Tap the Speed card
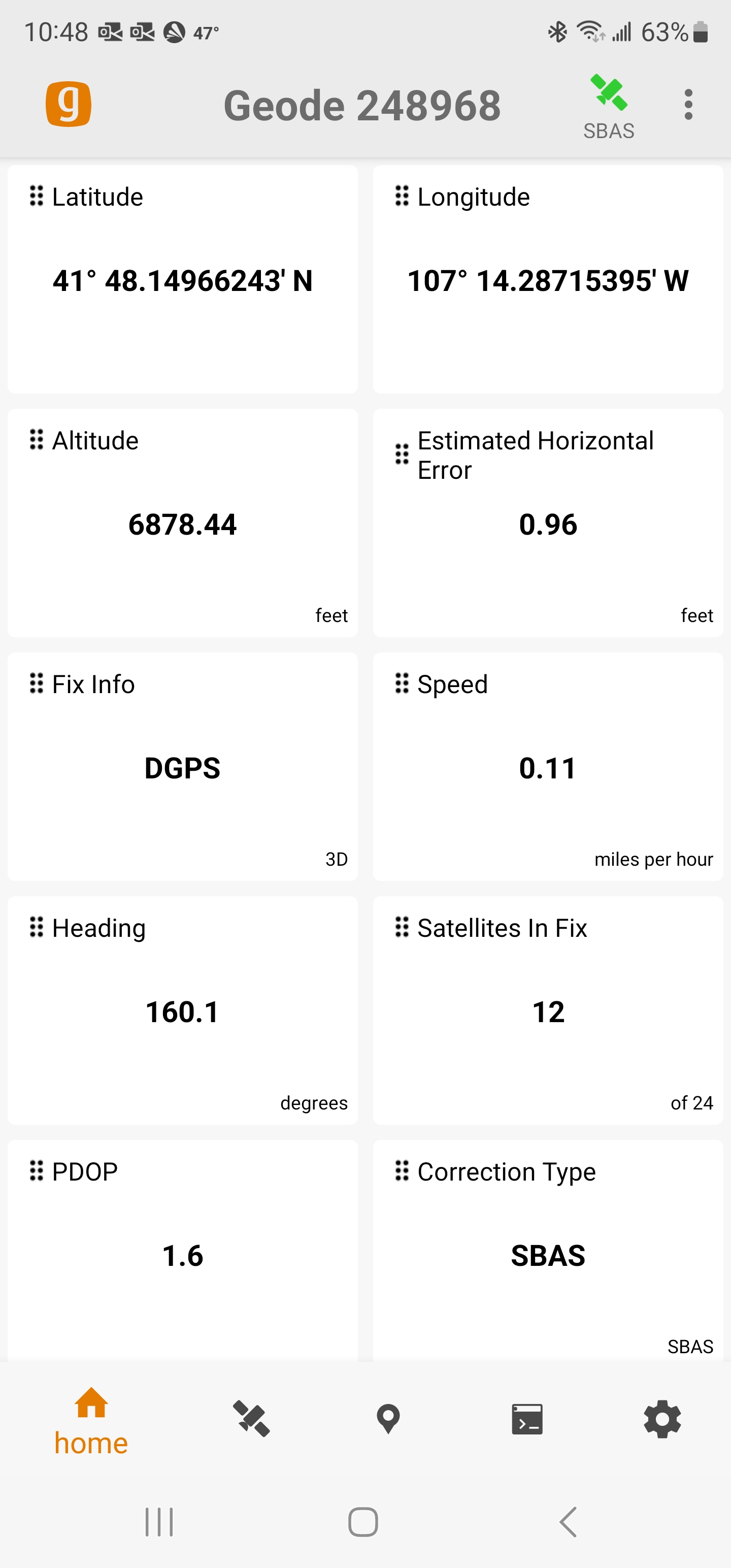The height and width of the screenshot is (1568, 731). [548, 767]
